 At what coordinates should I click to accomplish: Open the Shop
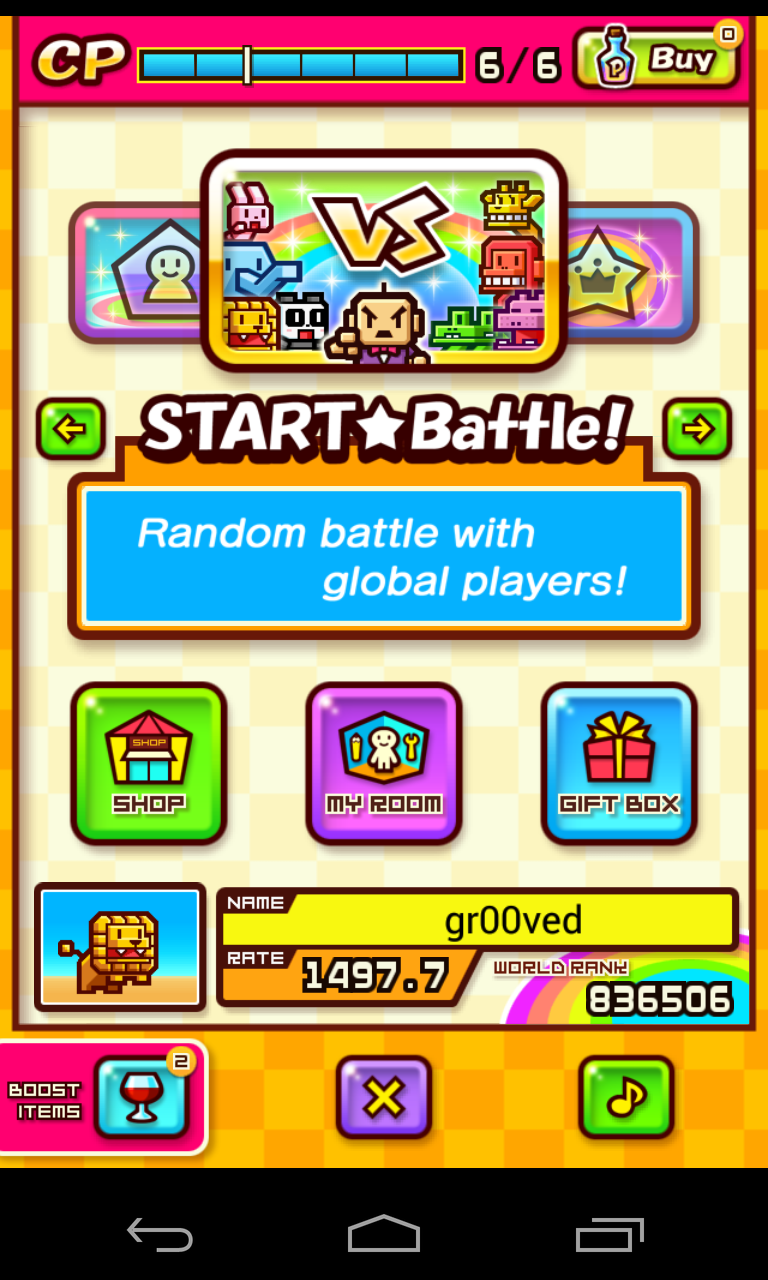tap(149, 763)
